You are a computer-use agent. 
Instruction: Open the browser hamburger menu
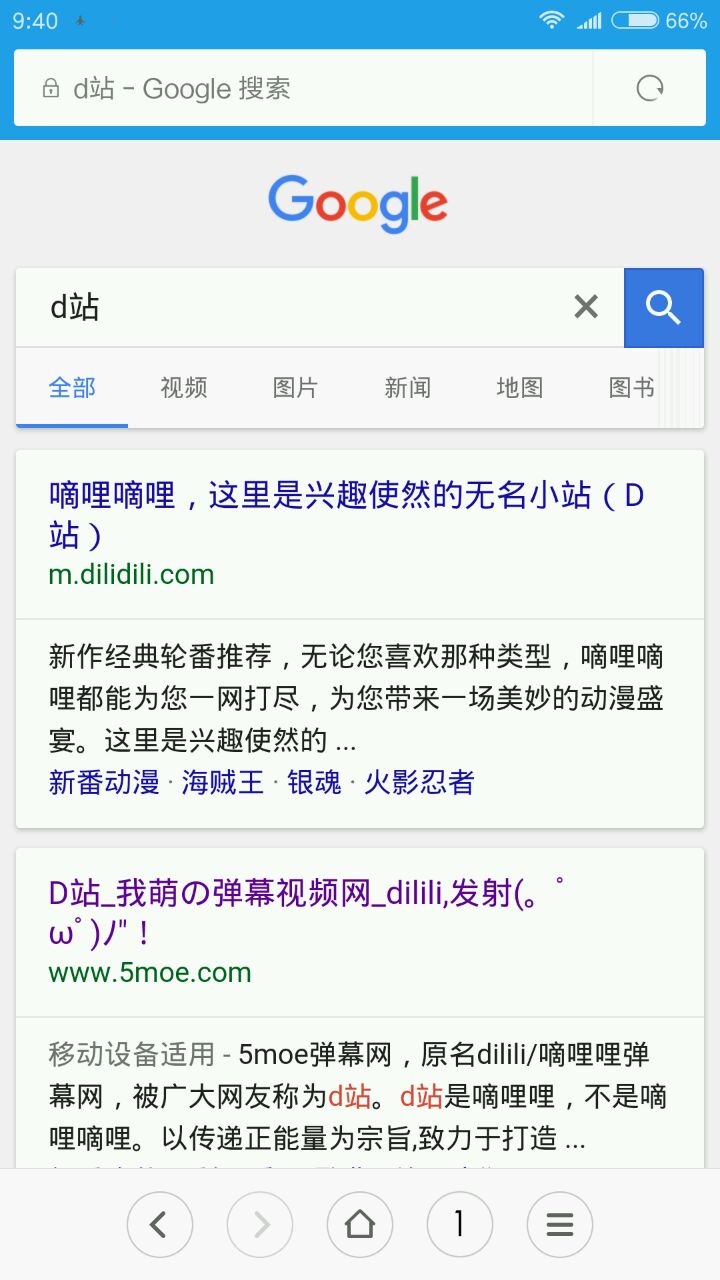click(560, 1224)
